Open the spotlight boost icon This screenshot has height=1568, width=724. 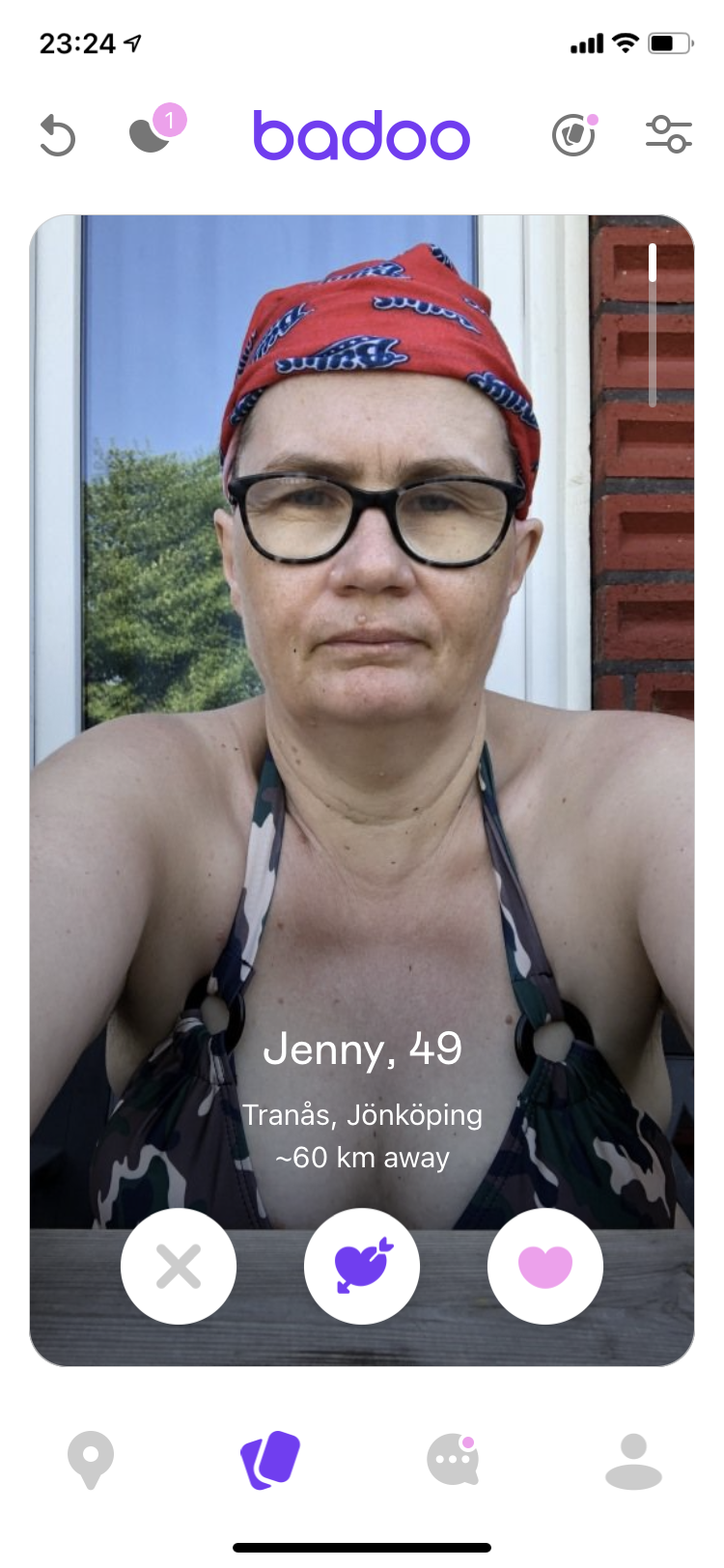point(574,134)
